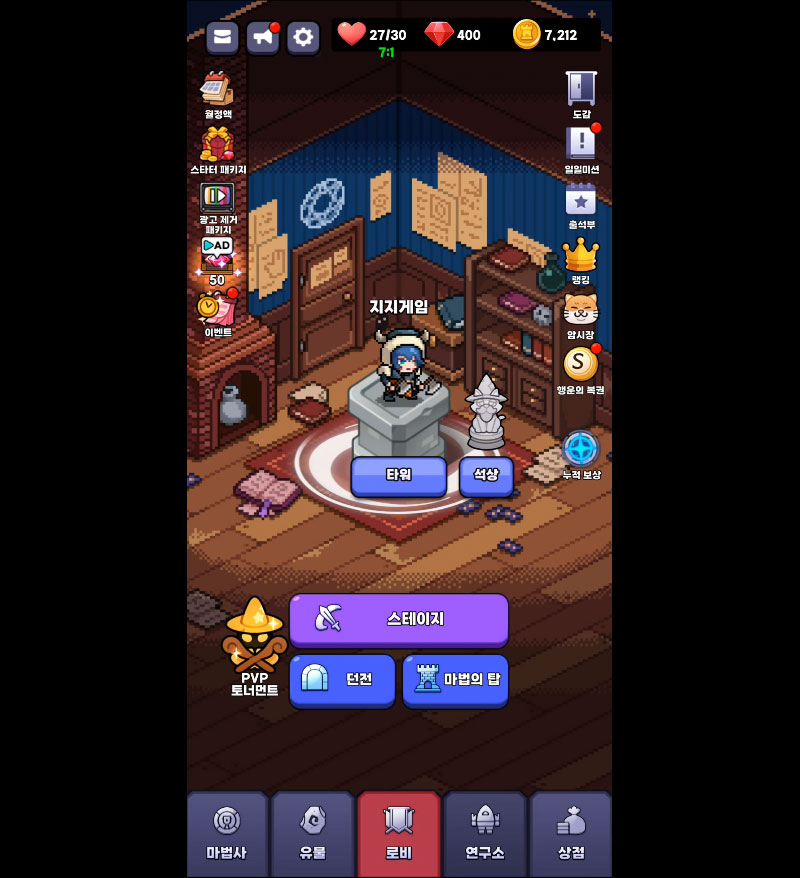Open 행운의 복권 lottery
800x878 pixels.
(581, 369)
